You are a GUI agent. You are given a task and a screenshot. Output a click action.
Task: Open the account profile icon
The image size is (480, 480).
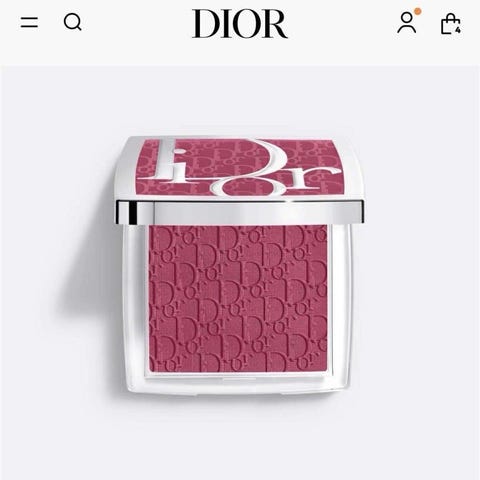point(407,22)
